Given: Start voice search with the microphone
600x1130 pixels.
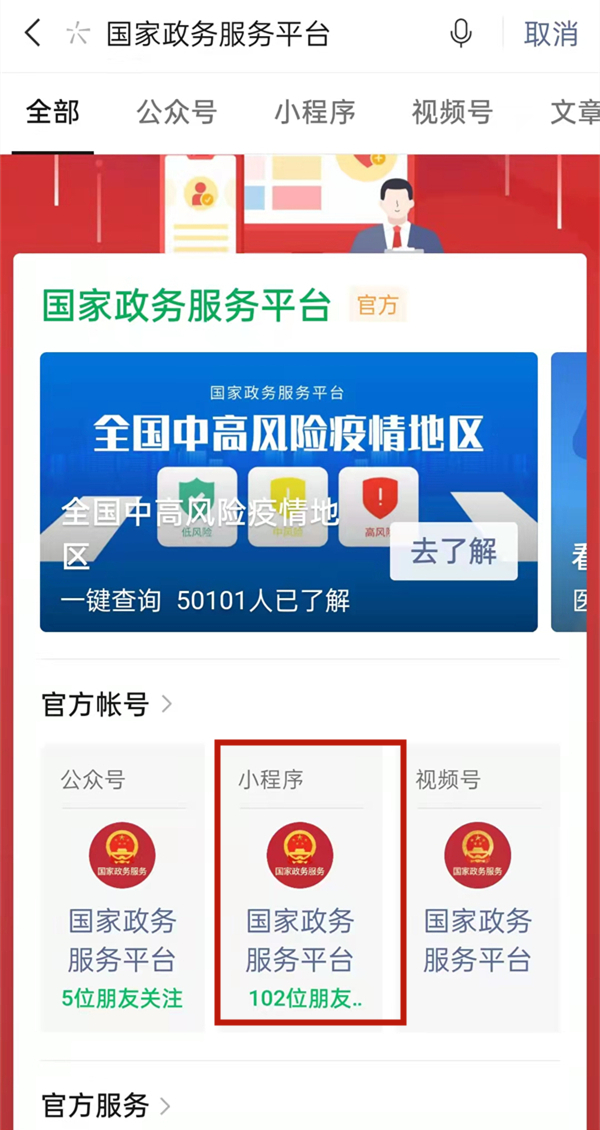Looking at the screenshot, I should point(461,34).
